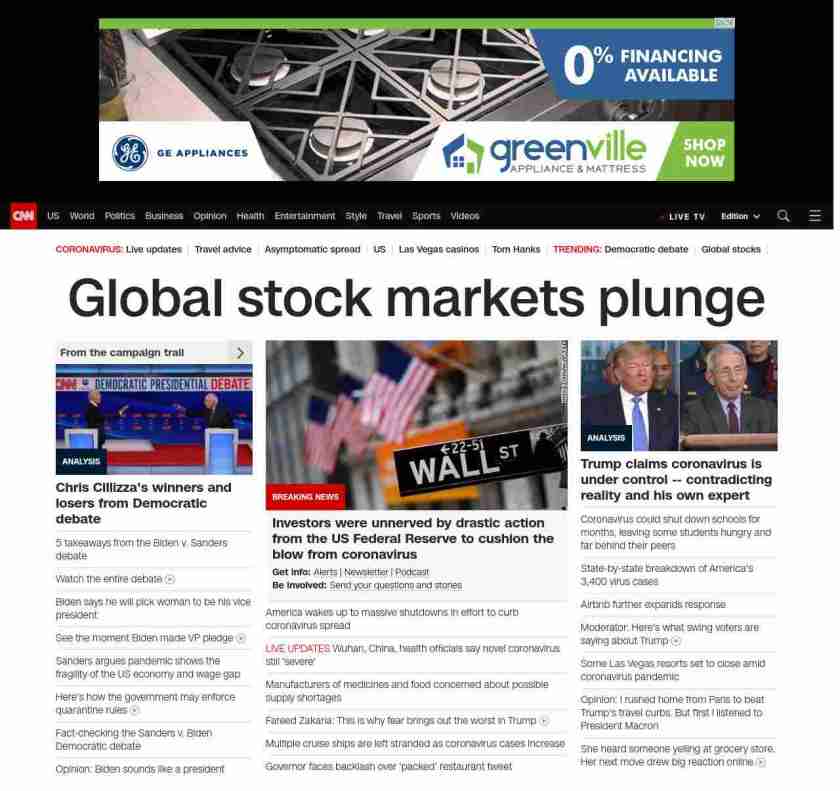
Task: Read Trump claims coronavirus under control story
Action: 670,480
